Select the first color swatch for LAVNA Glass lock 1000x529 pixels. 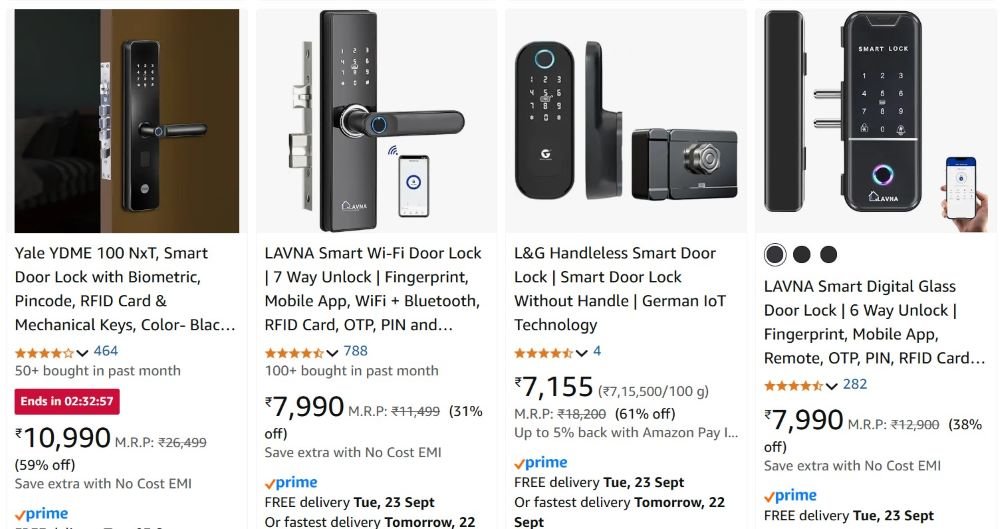pyautogui.click(x=775, y=254)
